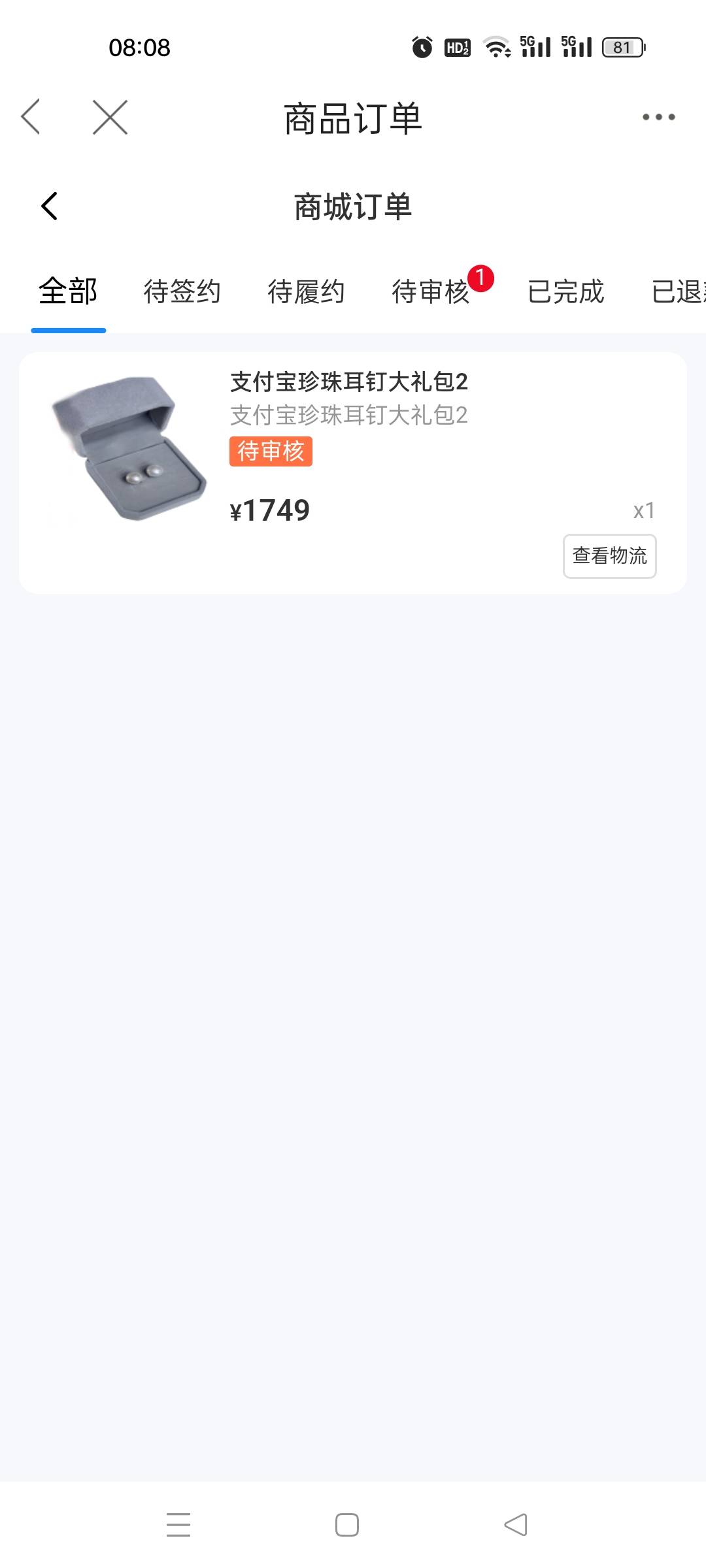706x1568 pixels.
Task: Go back using the top-left arrow beside the X
Action: (31, 118)
